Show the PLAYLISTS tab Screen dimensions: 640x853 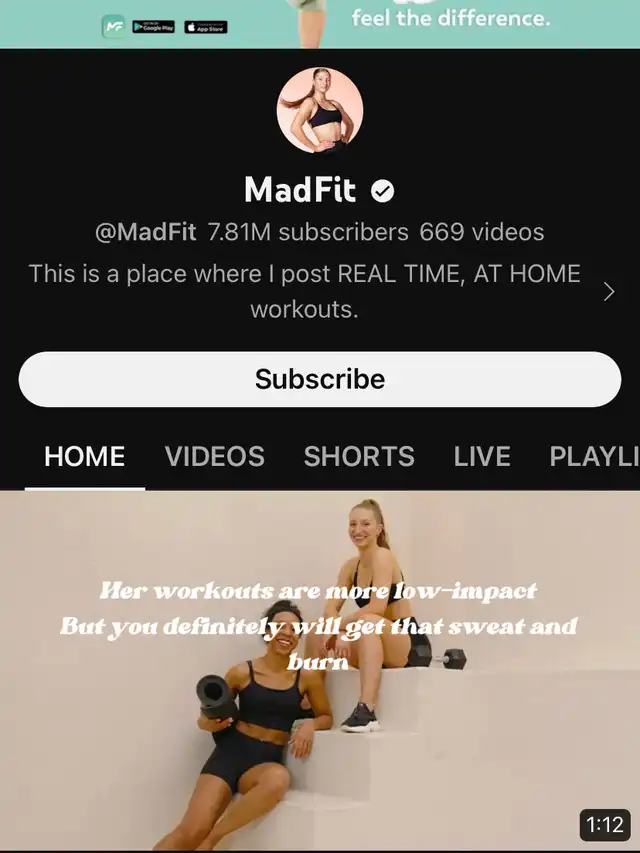[x=594, y=457]
